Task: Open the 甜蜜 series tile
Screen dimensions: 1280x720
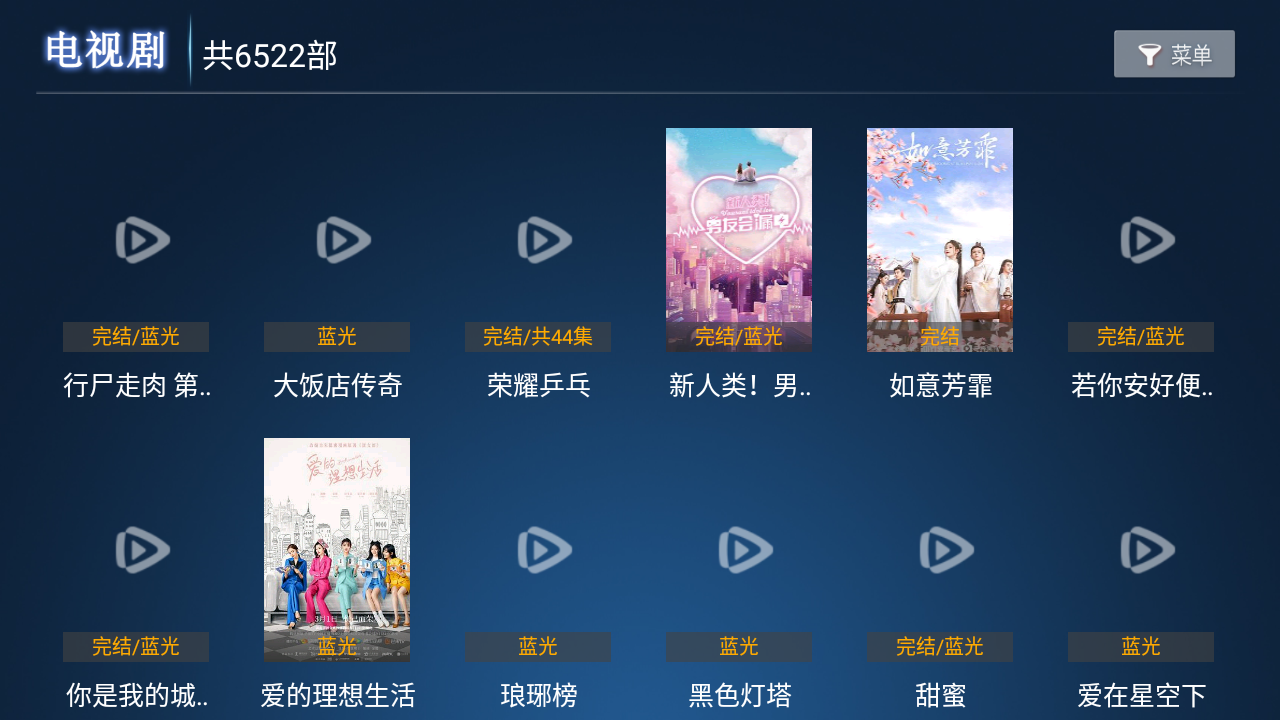Action: coord(940,550)
